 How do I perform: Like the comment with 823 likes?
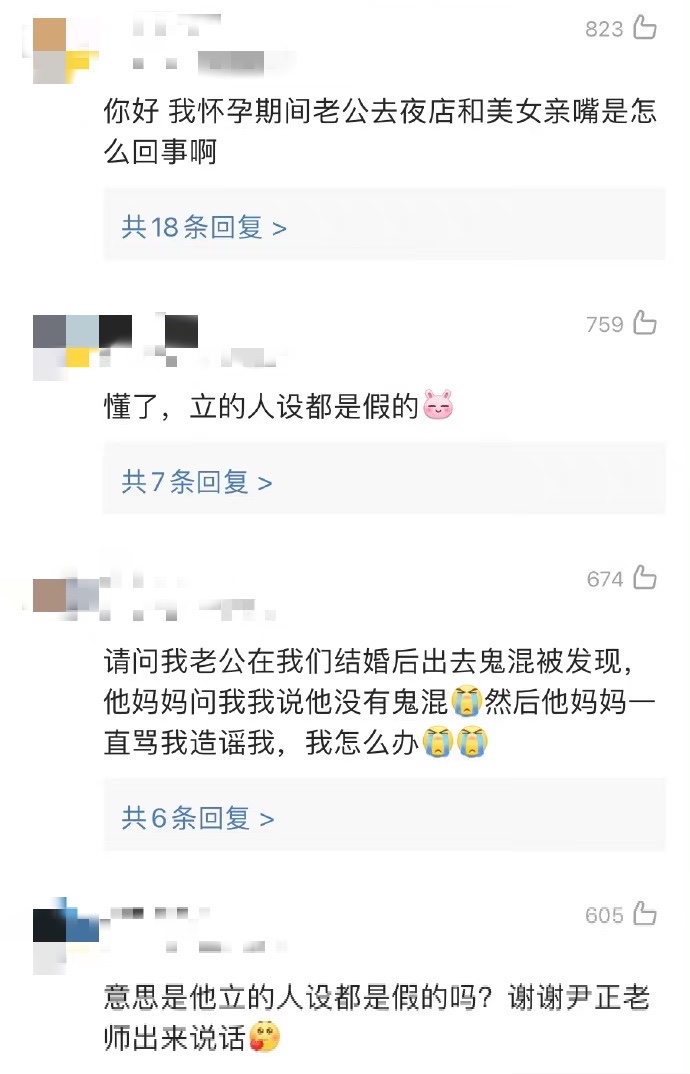coord(645,28)
